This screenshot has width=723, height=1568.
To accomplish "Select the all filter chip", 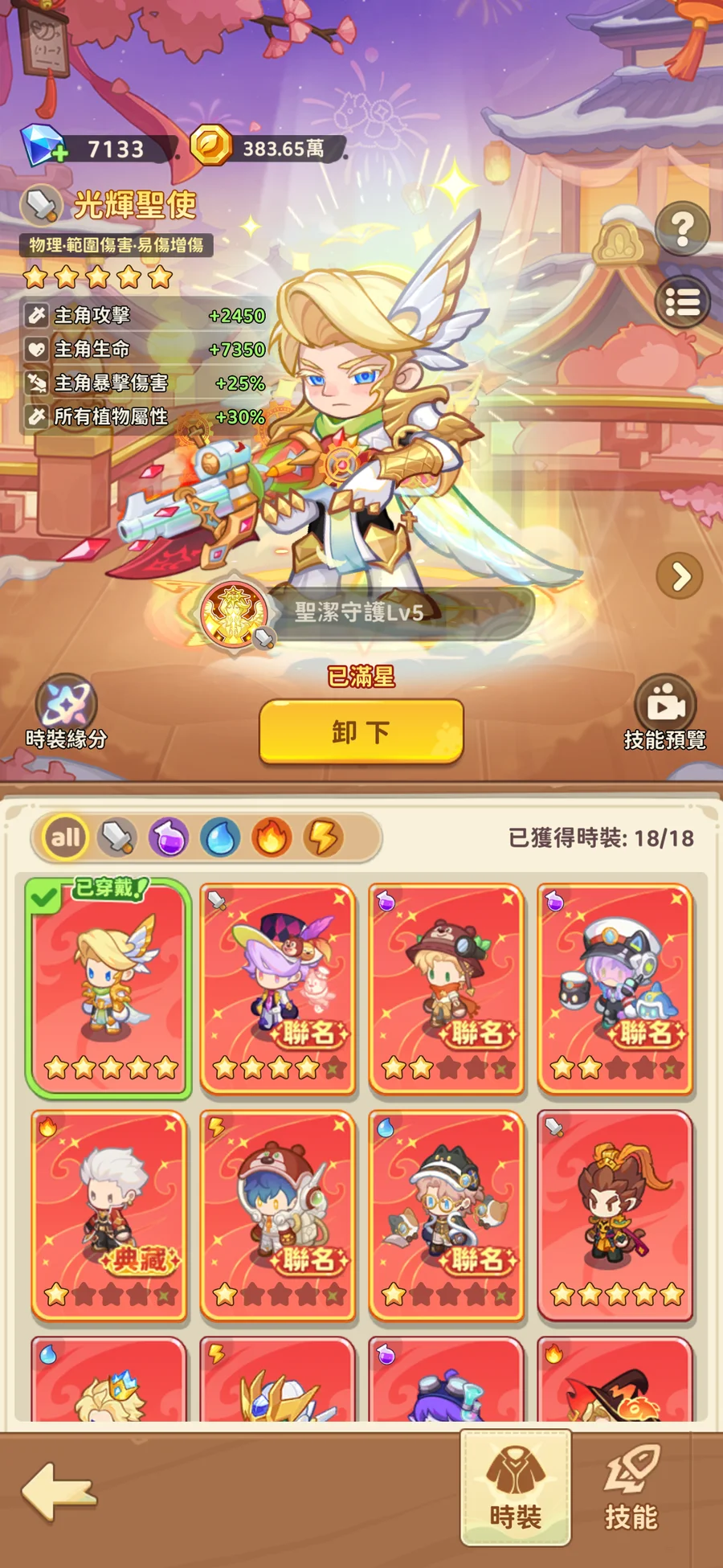I will tap(65, 837).
